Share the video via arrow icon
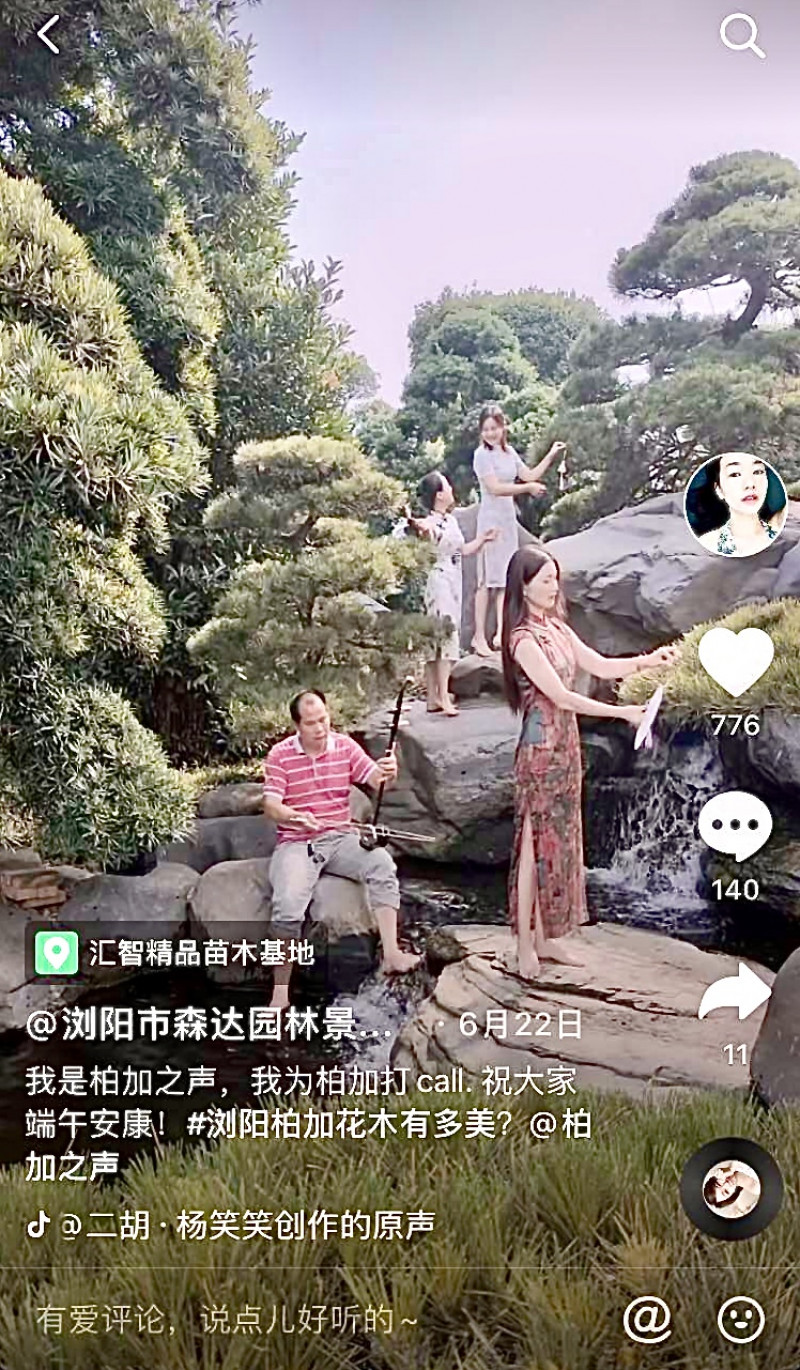The height and width of the screenshot is (1370, 800). pos(735,994)
